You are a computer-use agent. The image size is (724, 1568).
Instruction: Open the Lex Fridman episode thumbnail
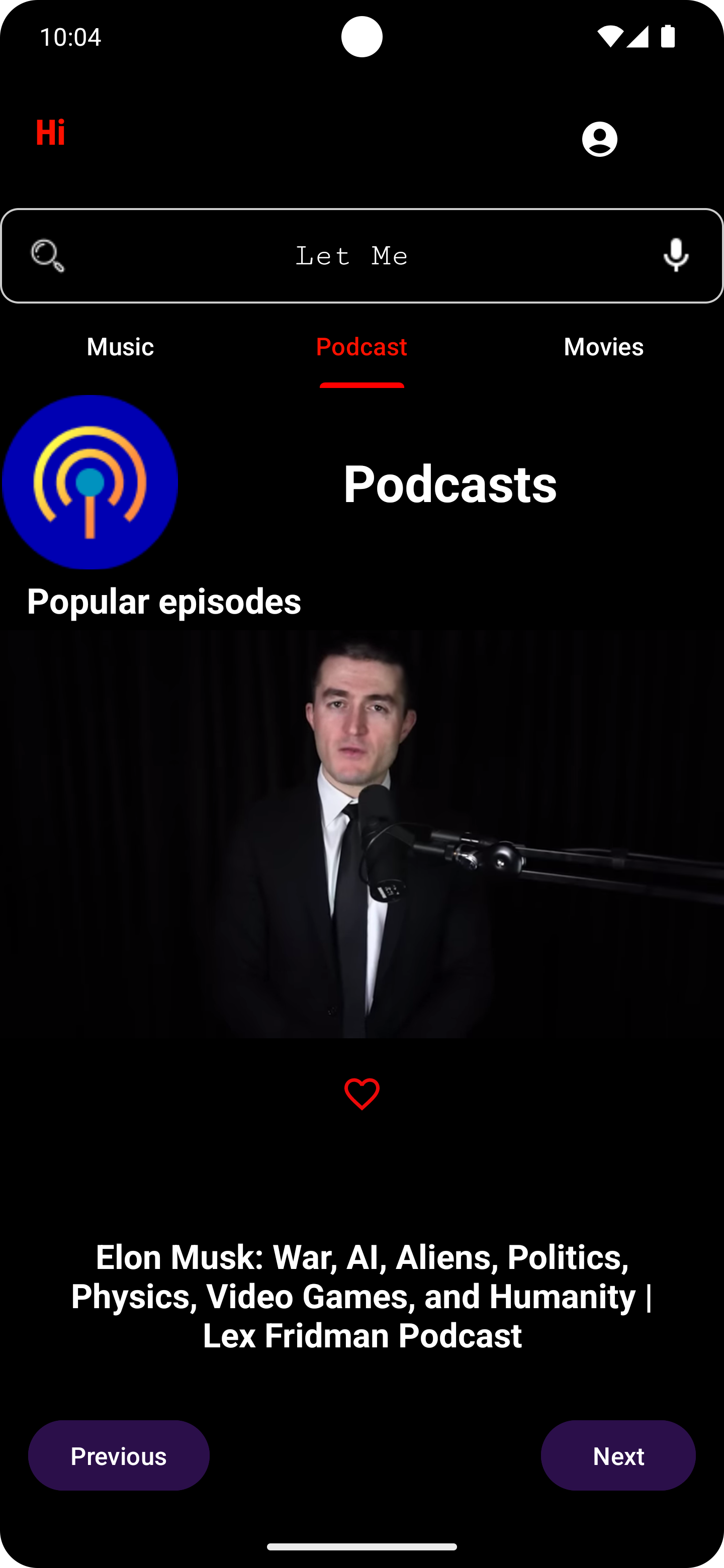361,834
